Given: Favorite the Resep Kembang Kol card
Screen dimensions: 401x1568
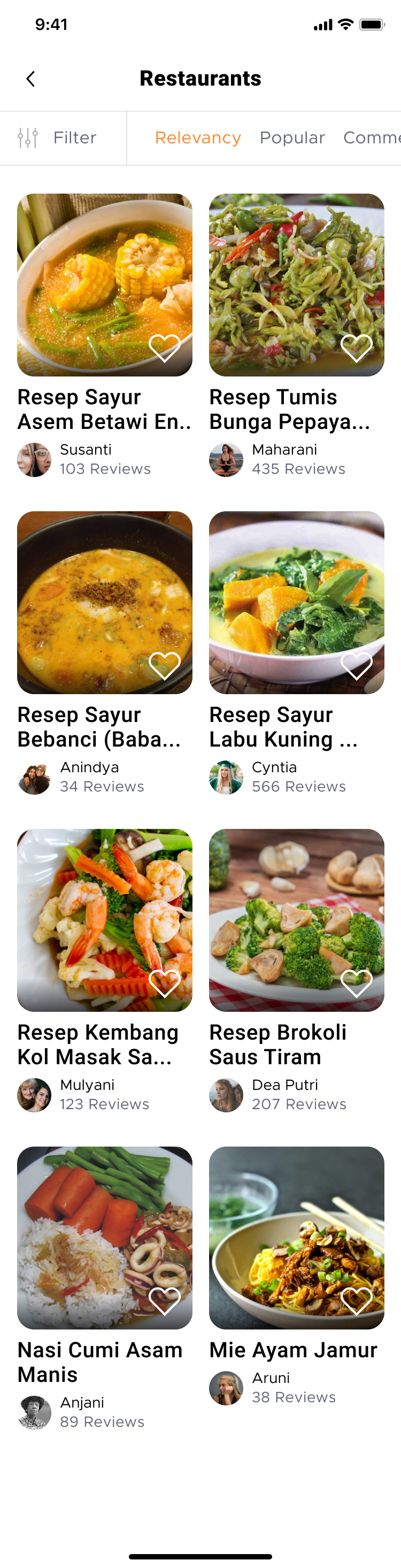Looking at the screenshot, I should [164, 983].
